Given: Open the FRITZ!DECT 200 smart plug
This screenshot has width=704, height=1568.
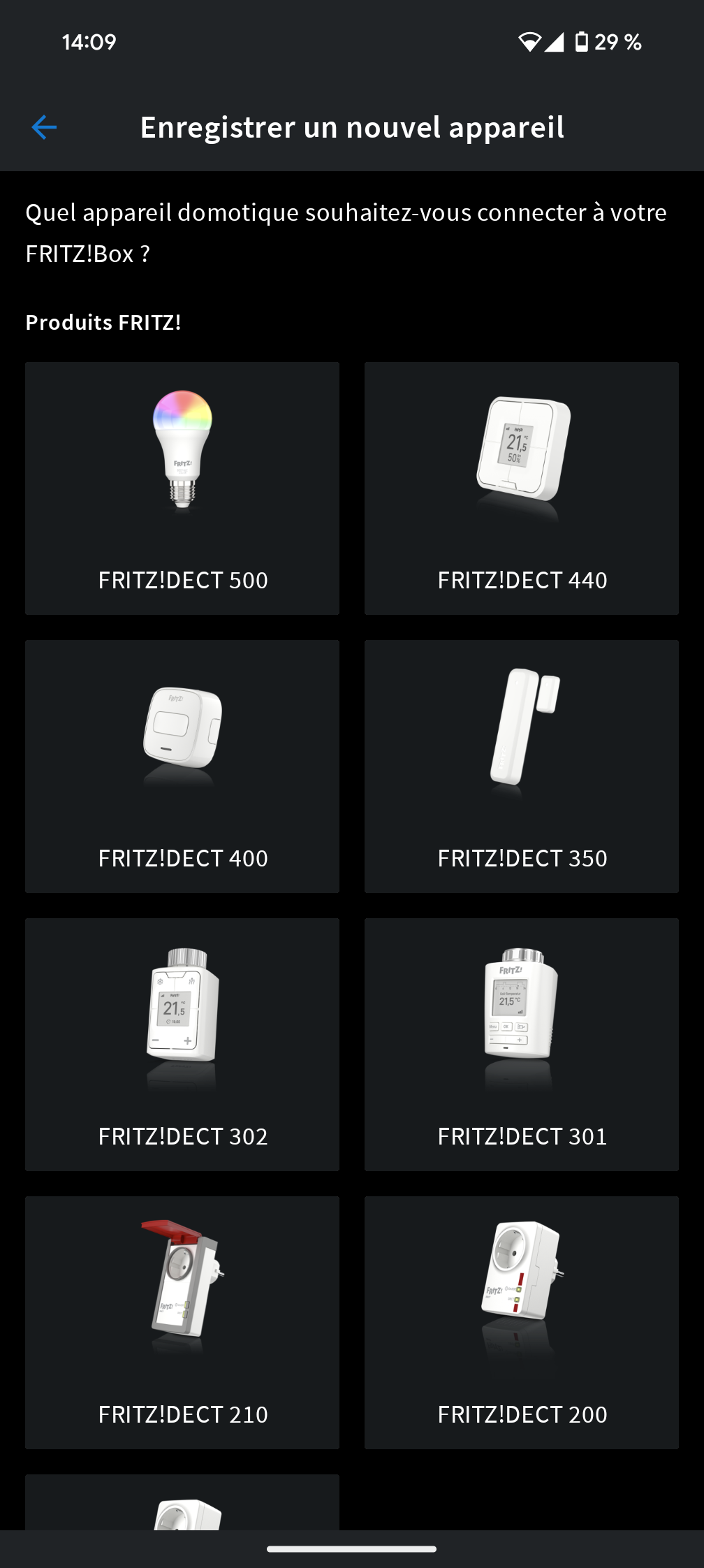Looking at the screenshot, I should [x=521, y=1322].
